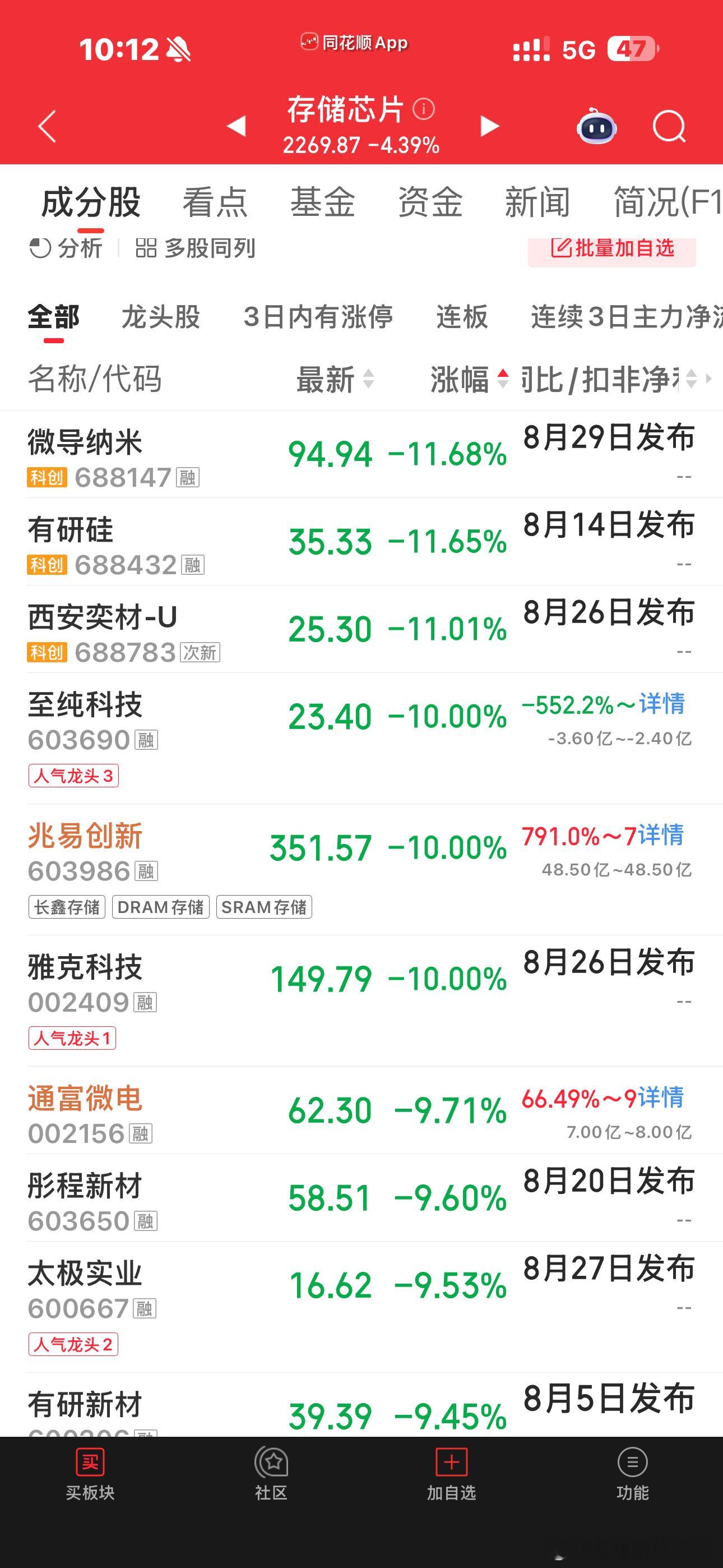The width and height of the screenshot is (723, 1568).
Task: Go back using the top-left arrow
Action: (48, 127)
